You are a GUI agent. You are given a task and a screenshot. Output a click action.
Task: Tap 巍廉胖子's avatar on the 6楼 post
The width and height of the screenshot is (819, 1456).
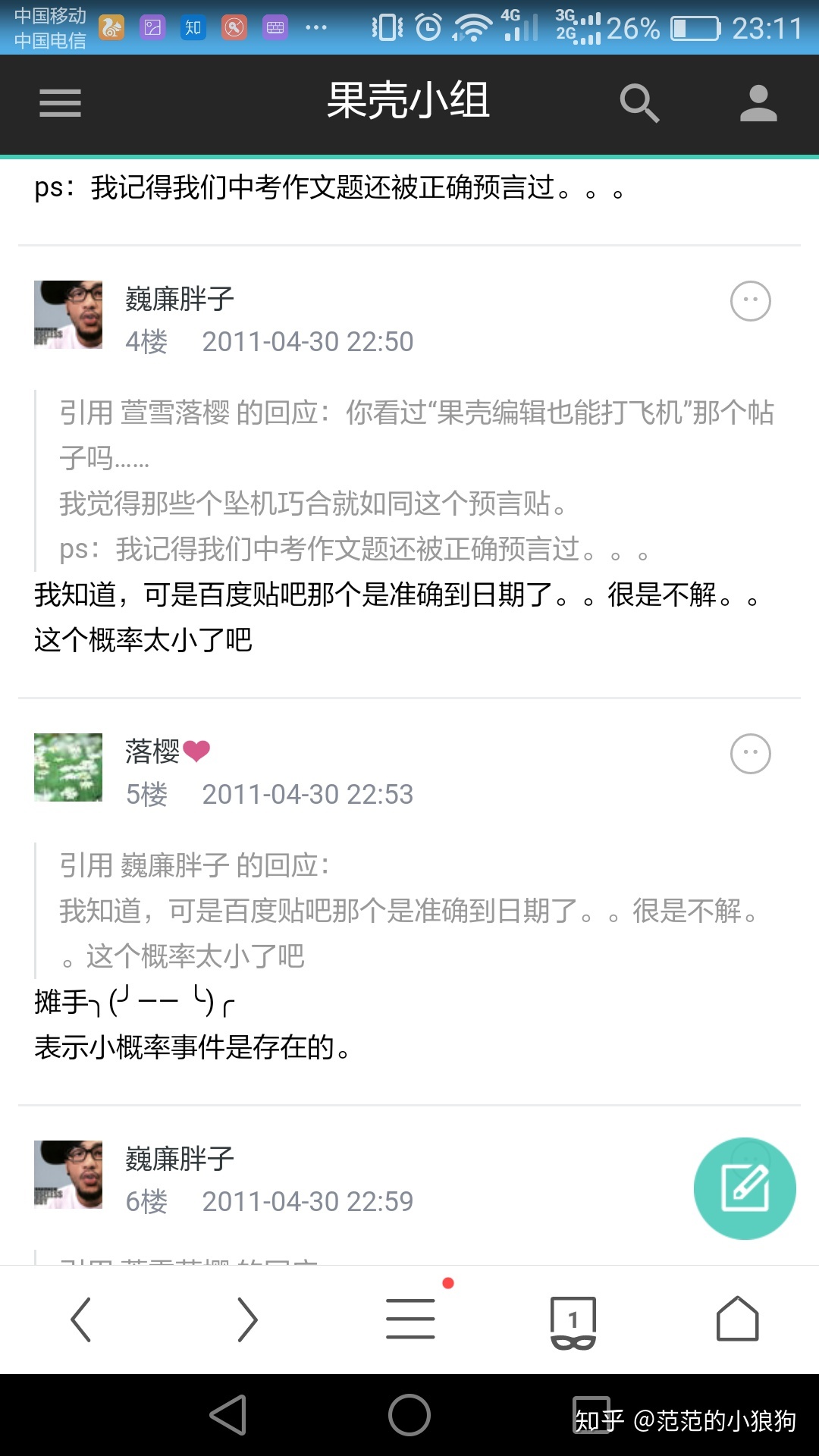[x=68, y=1175]
